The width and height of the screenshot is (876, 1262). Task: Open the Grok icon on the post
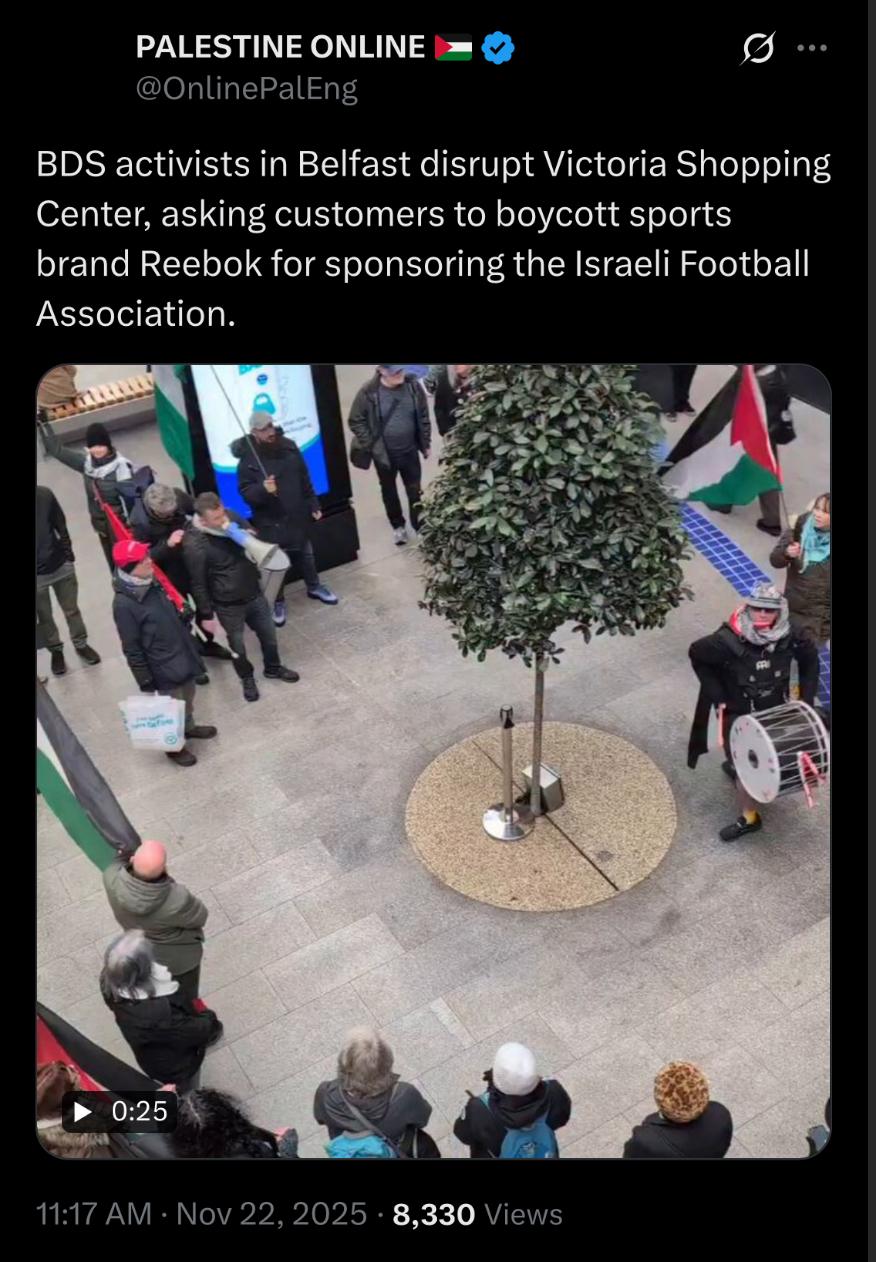pyautogui.click(x=758, y=48)
